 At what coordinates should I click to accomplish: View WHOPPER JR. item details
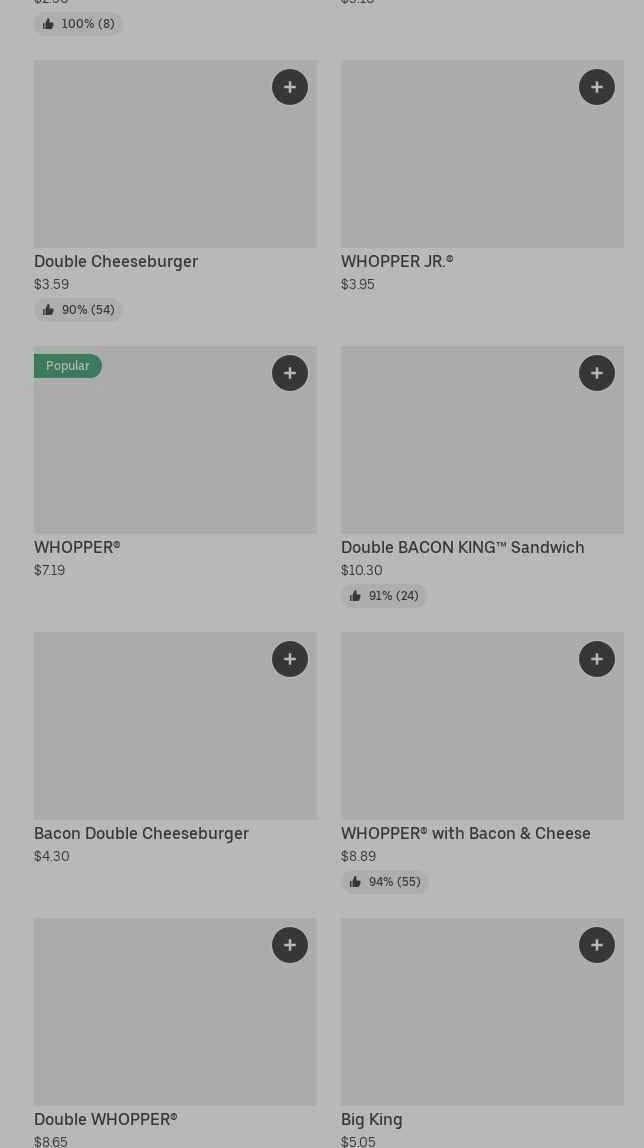(x=460, y=160)
